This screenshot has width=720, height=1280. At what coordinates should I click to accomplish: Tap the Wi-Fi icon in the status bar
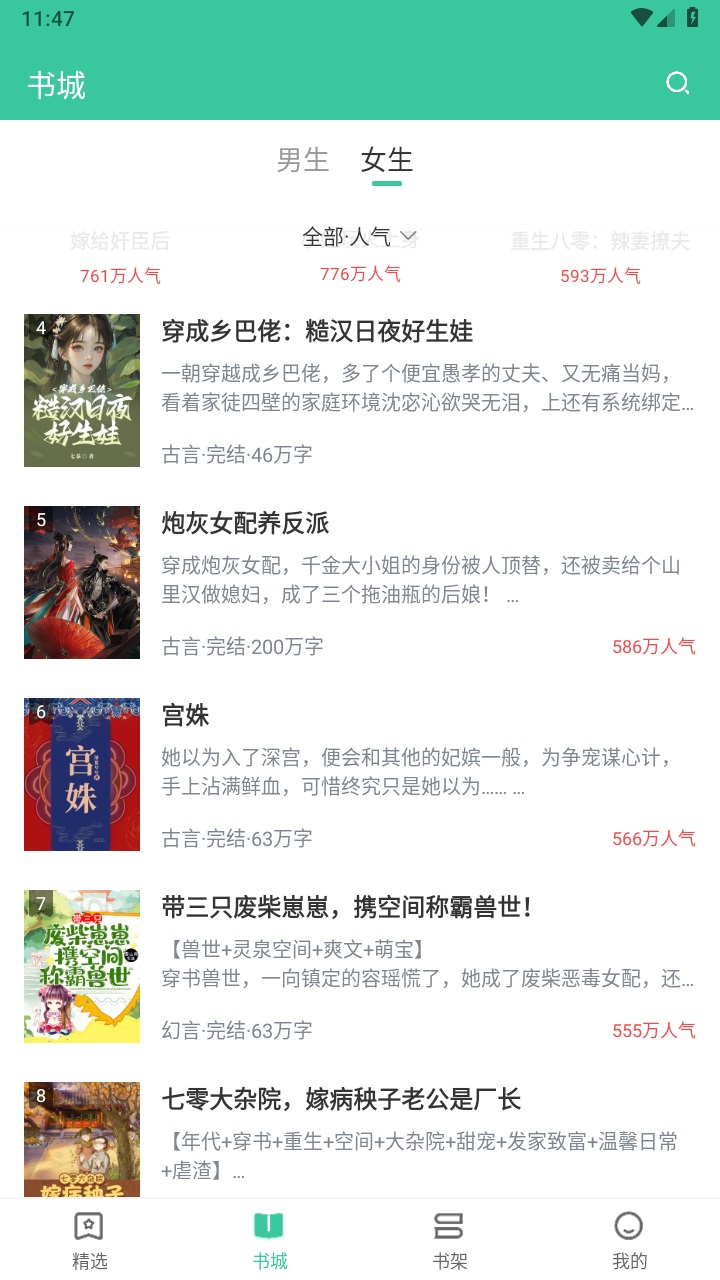click(x=642, y=16)
